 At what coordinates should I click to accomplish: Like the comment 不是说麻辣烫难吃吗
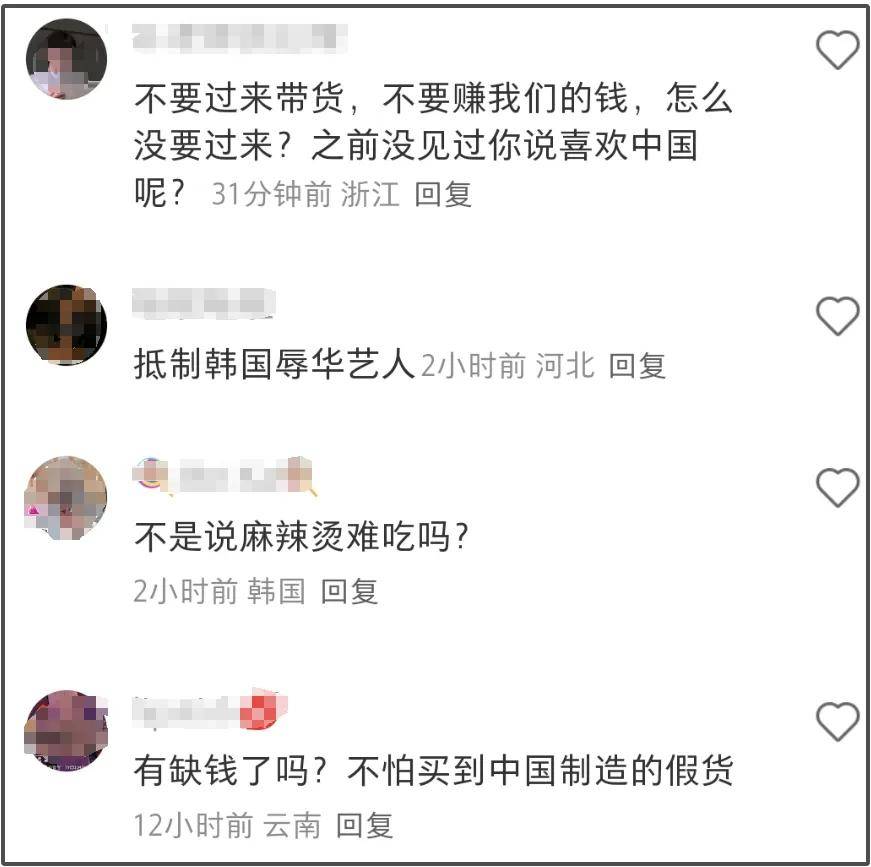pyautogui.click(x=837, y=488)
